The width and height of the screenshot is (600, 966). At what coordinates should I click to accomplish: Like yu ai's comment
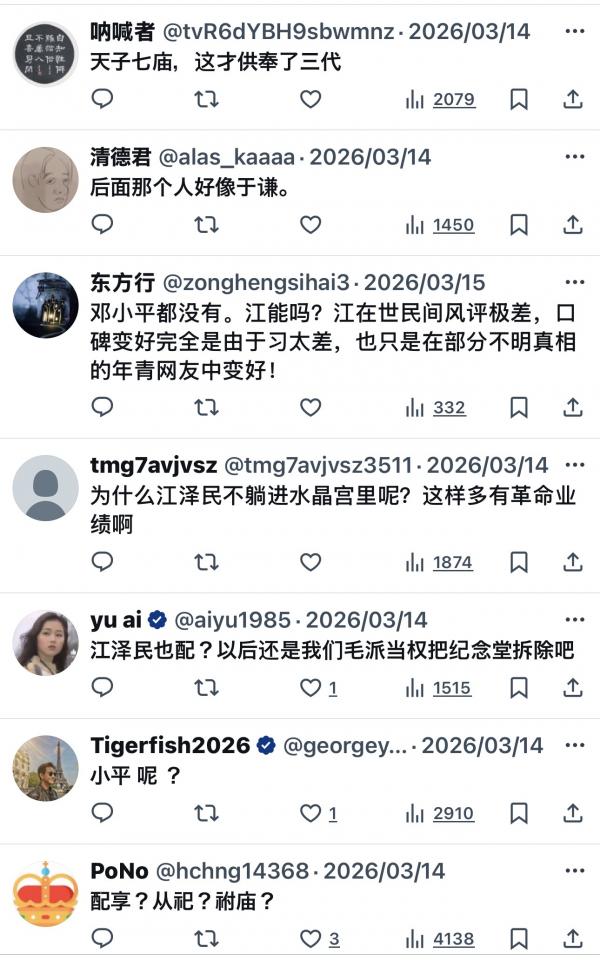311,688
